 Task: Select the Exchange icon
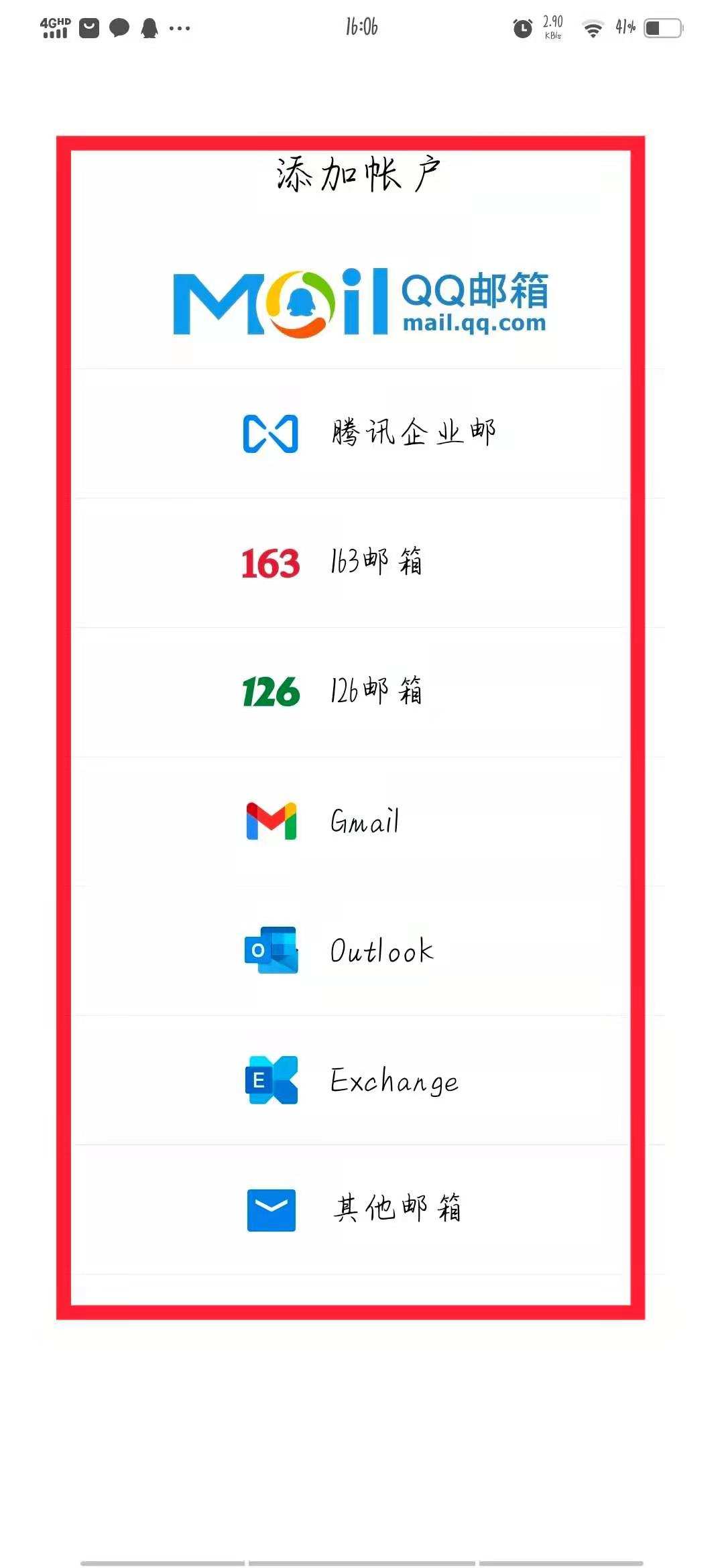point(271,1079)
